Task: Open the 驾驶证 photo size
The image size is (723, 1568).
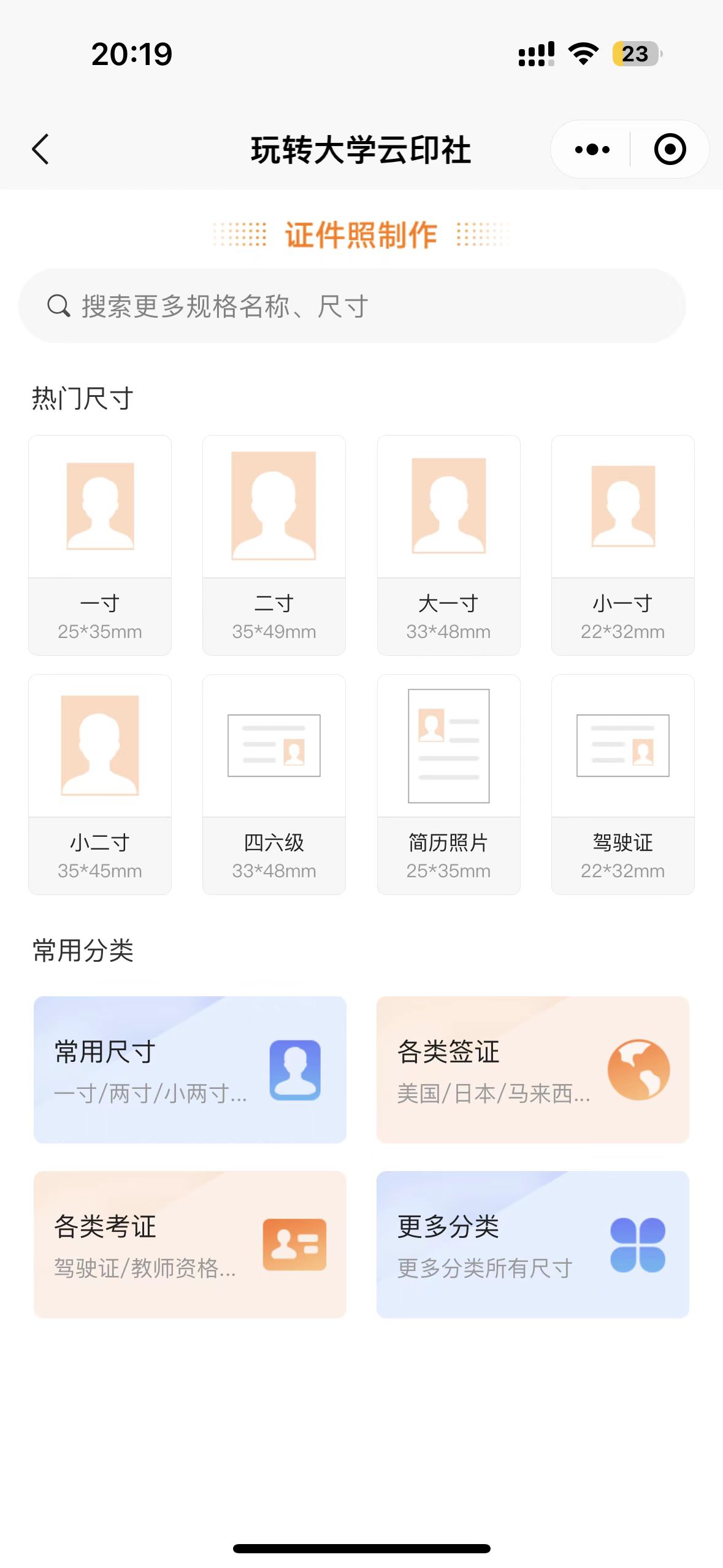Action: tap(622, 784)
